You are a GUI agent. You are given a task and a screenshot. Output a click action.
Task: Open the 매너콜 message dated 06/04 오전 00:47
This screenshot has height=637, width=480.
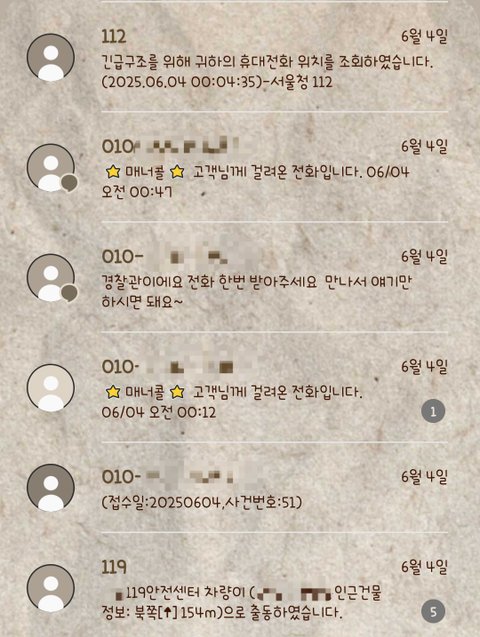(240, 167)
